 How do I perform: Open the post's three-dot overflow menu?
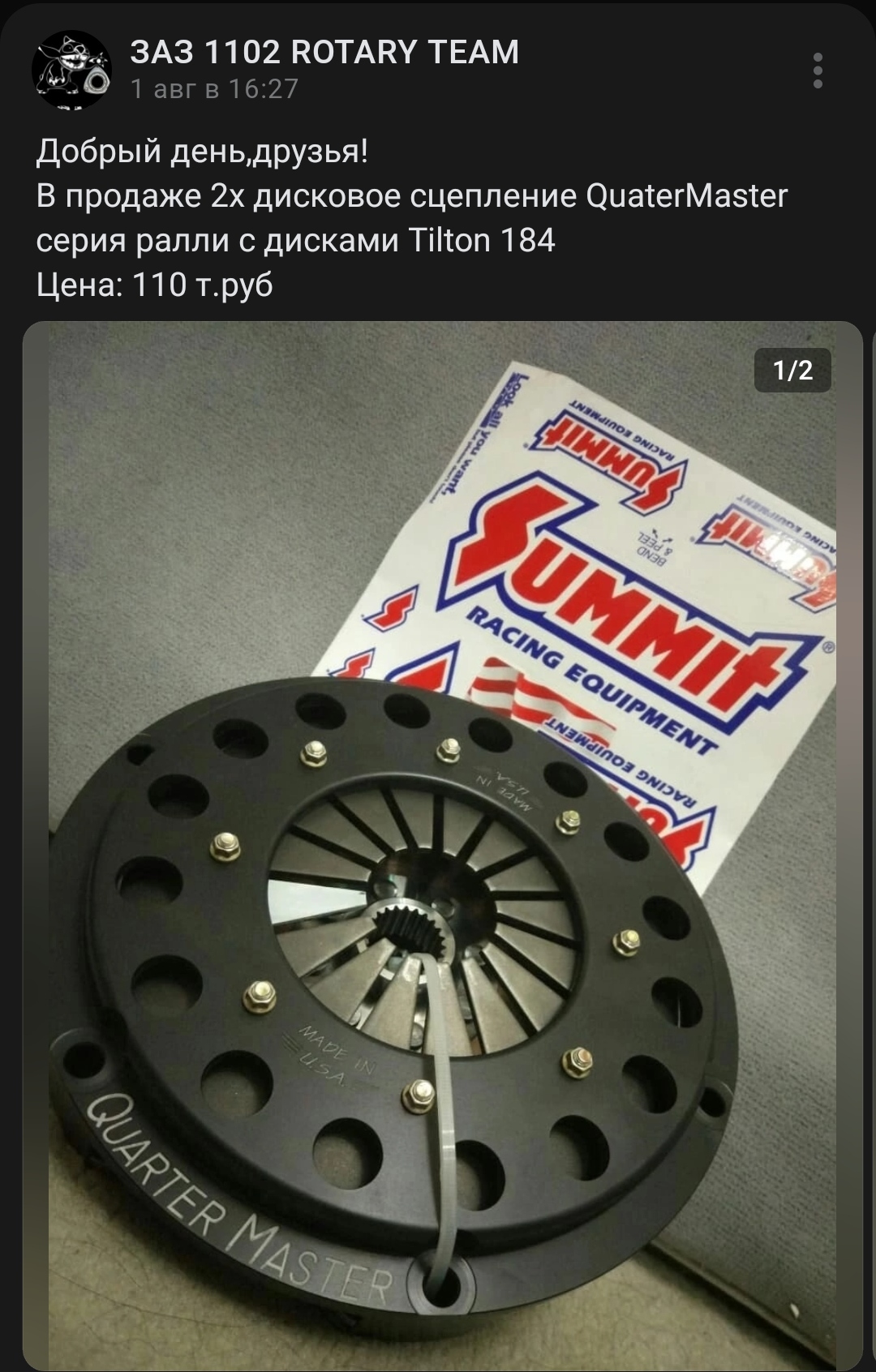(818, 71)
